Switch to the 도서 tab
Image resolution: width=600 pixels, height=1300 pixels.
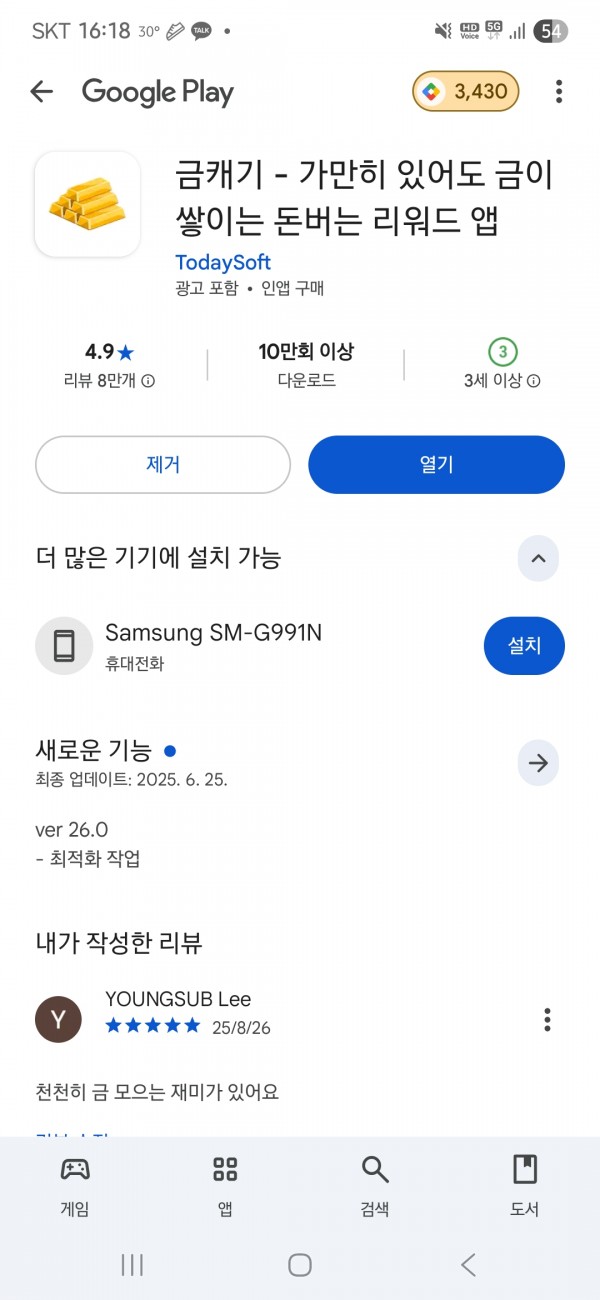click(525, 1185)
